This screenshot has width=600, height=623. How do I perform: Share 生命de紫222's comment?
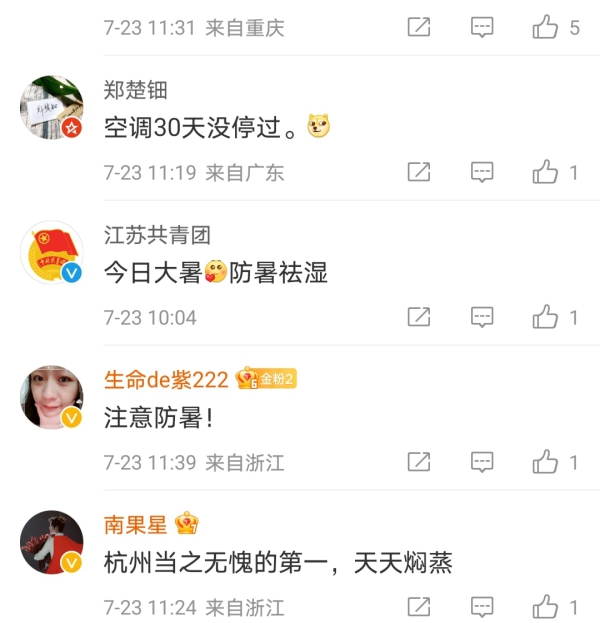419,462
